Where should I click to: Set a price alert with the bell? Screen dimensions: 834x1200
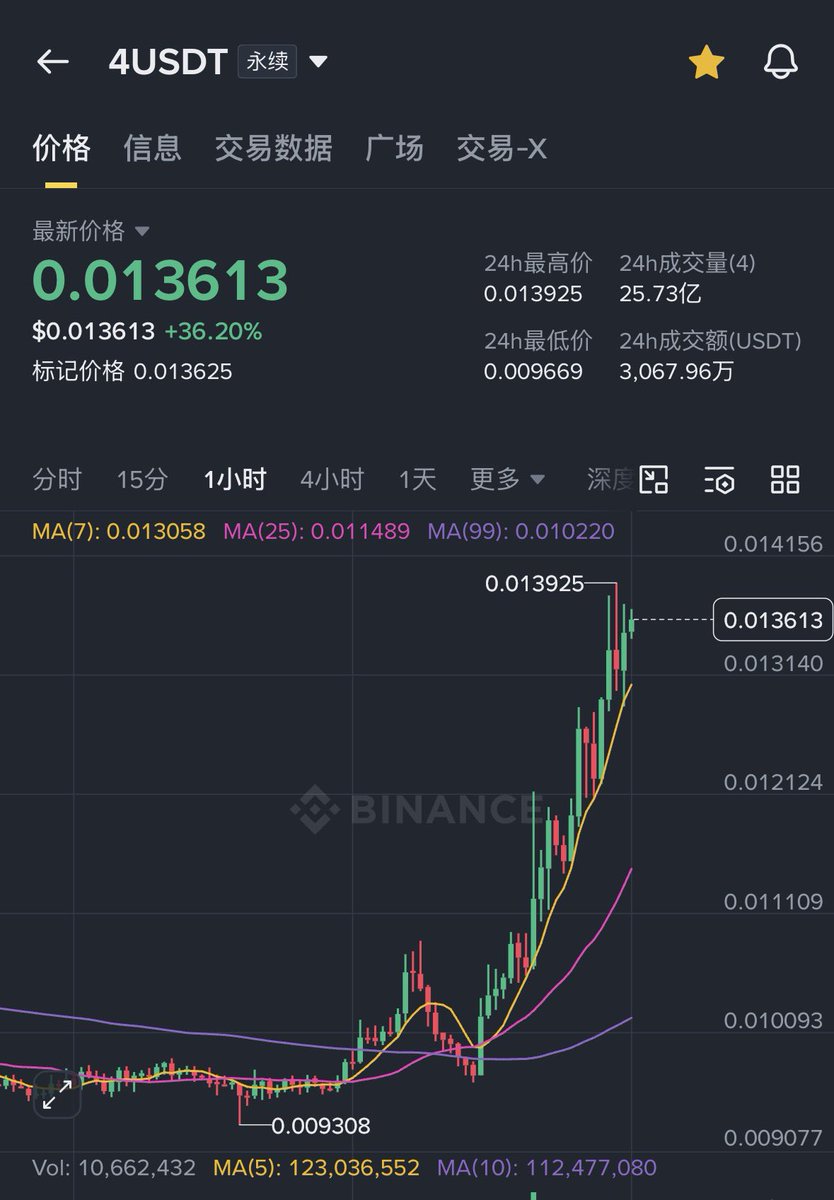tap(781, 62)
